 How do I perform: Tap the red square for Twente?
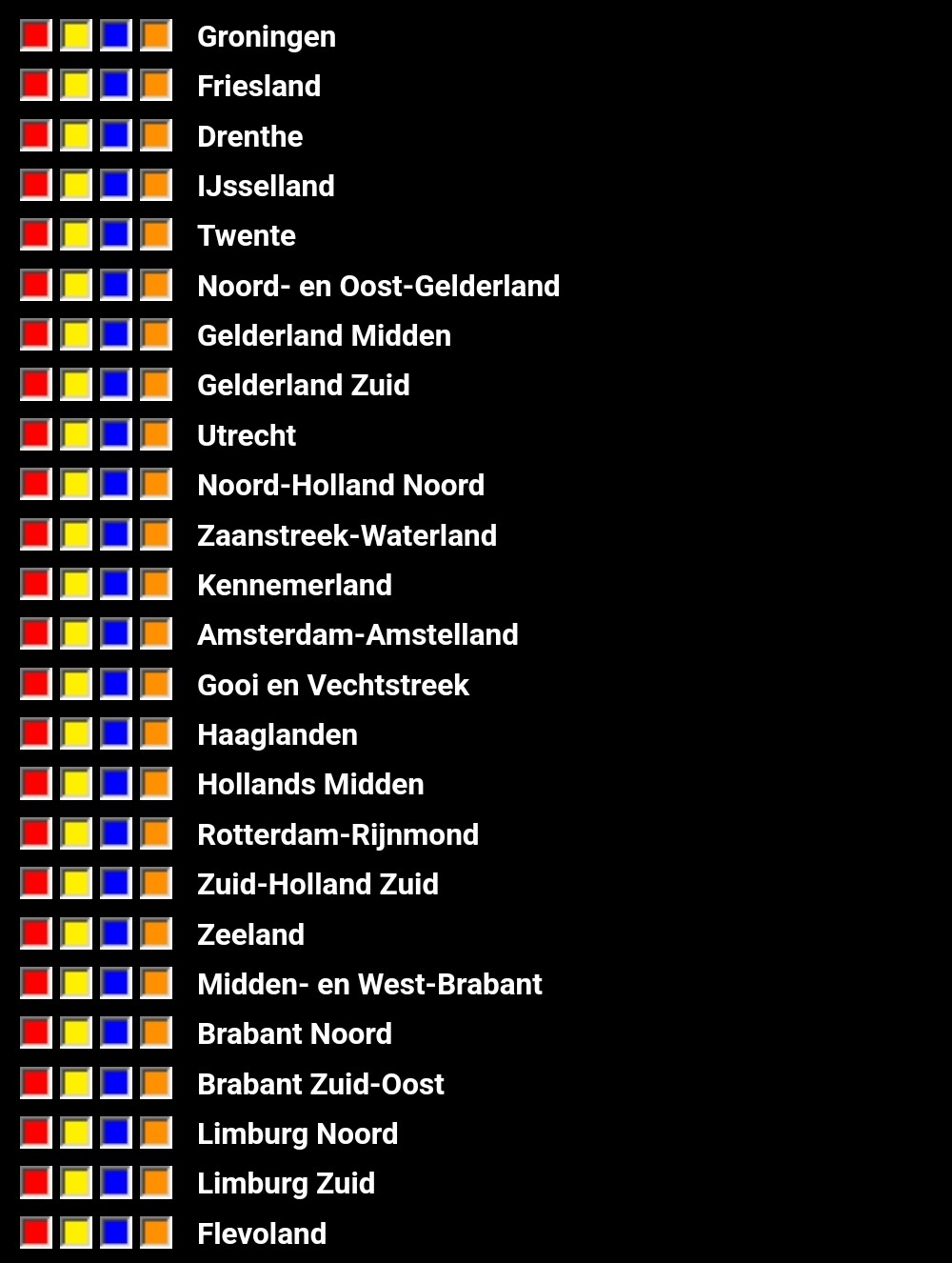35,234
